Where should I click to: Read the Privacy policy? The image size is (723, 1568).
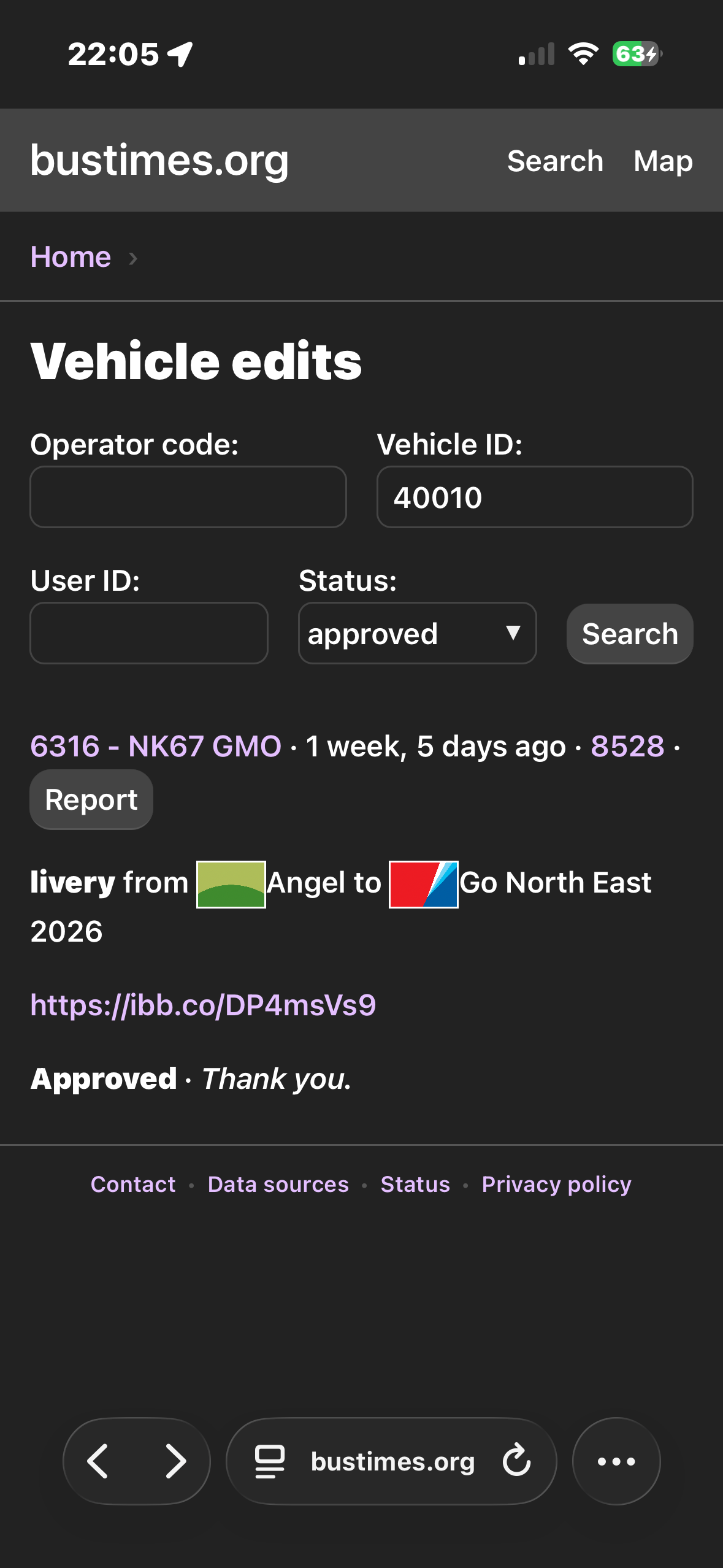click(557, 1185)
